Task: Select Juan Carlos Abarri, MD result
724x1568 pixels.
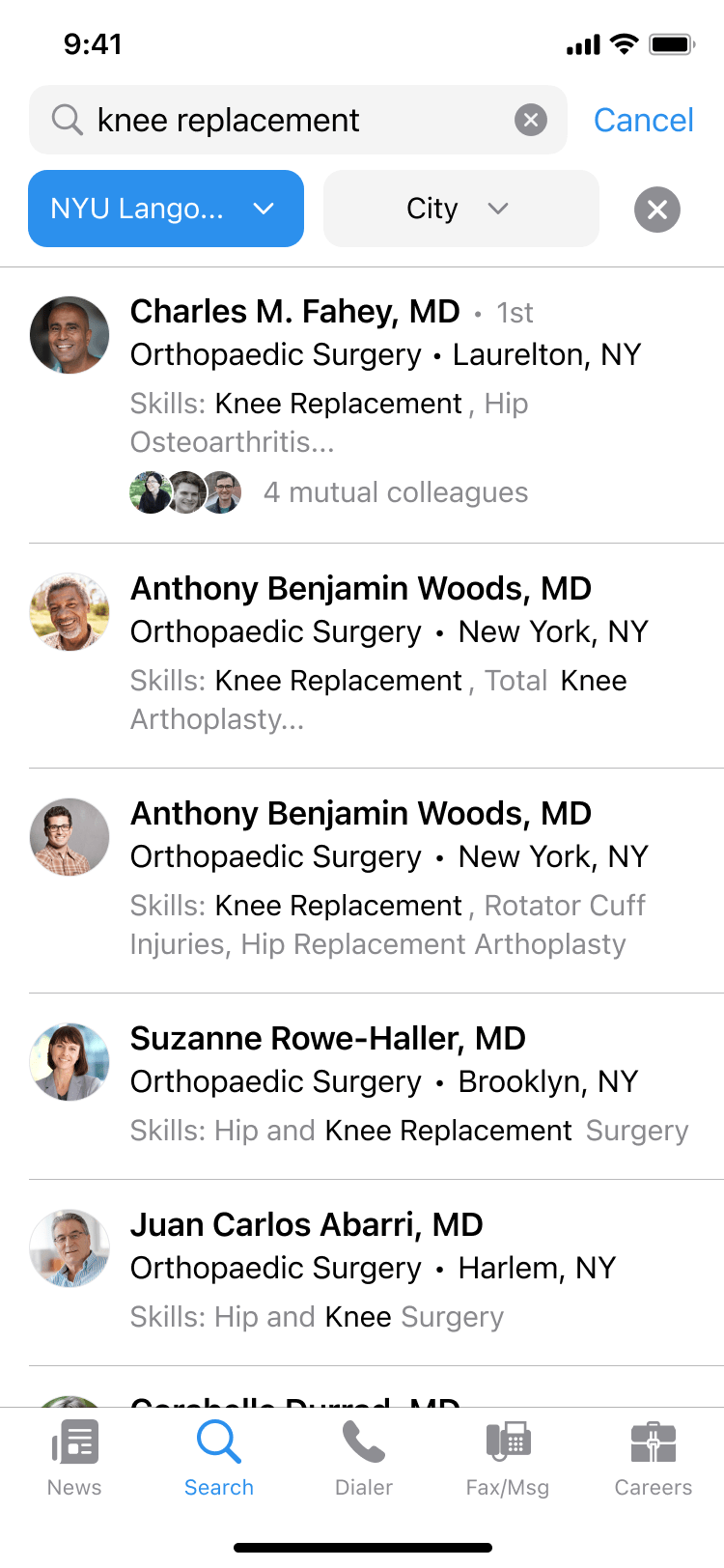Action: 376,1274
